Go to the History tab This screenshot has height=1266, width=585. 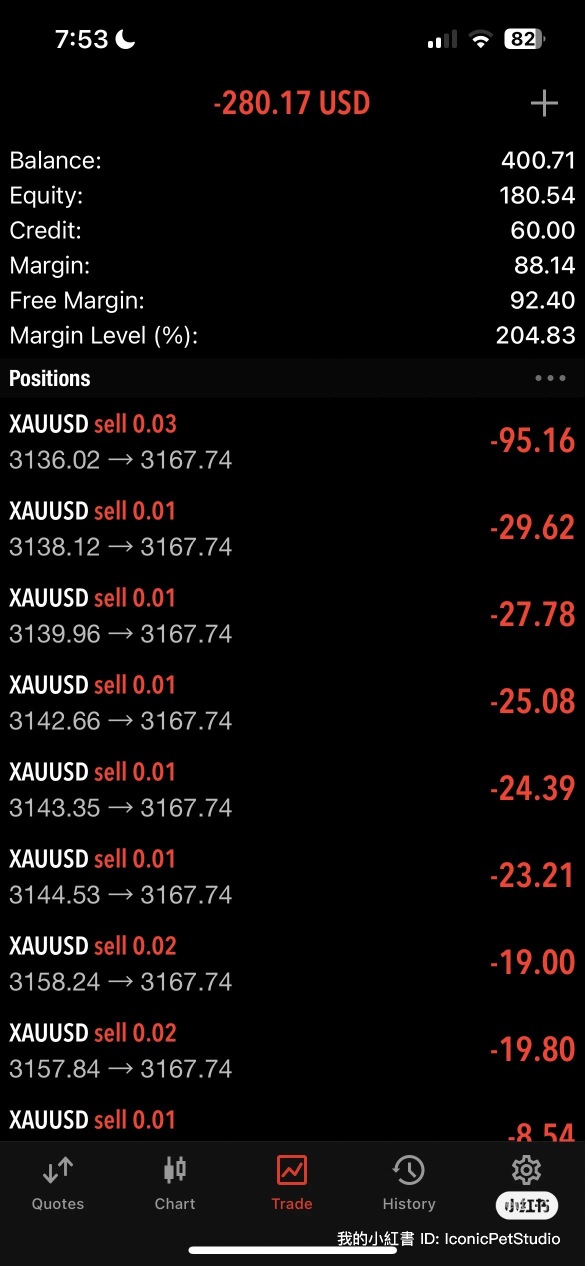pos(409,1183)
